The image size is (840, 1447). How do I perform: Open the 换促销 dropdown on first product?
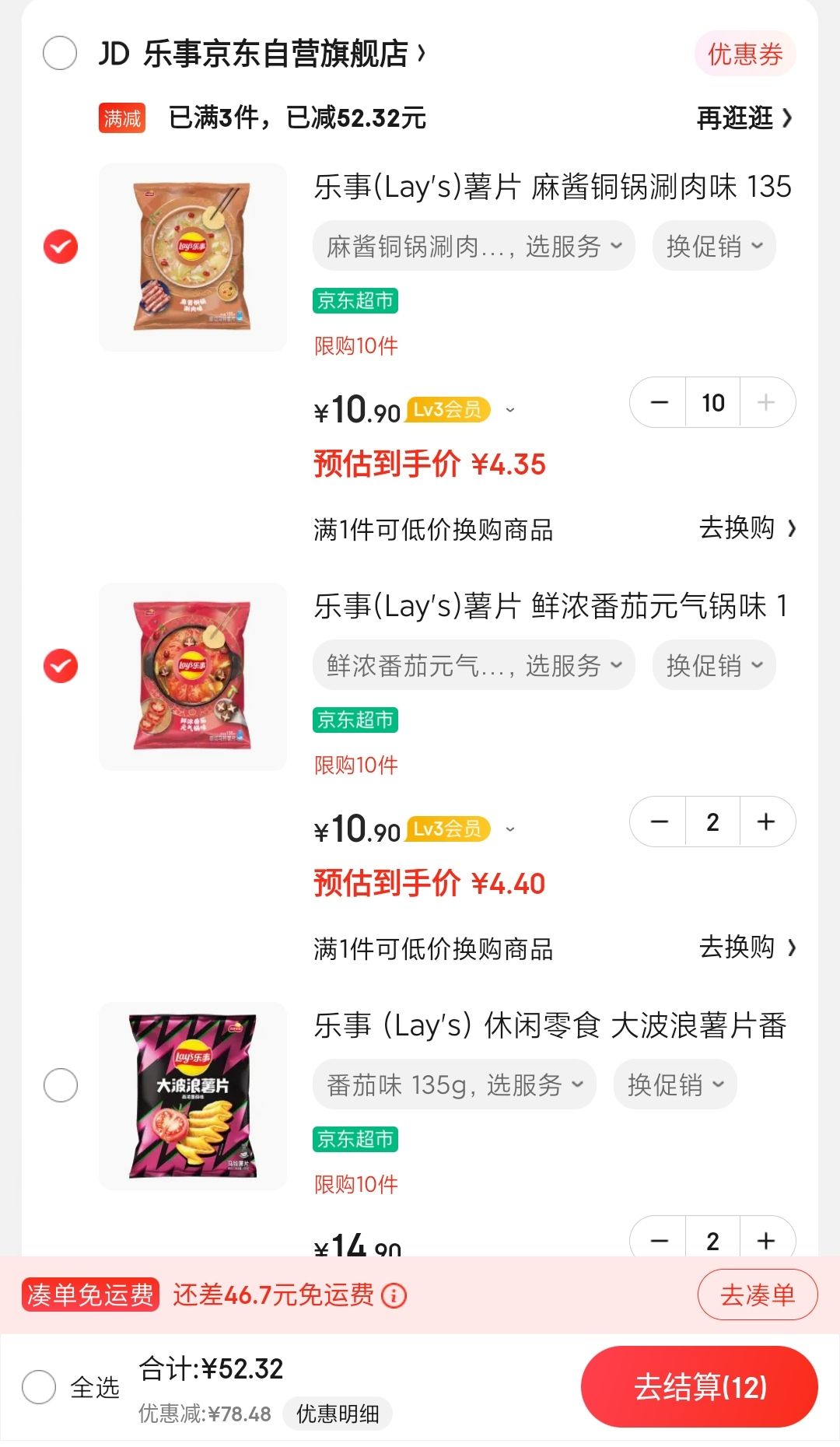pyautogui.click(x=712, y=245)
